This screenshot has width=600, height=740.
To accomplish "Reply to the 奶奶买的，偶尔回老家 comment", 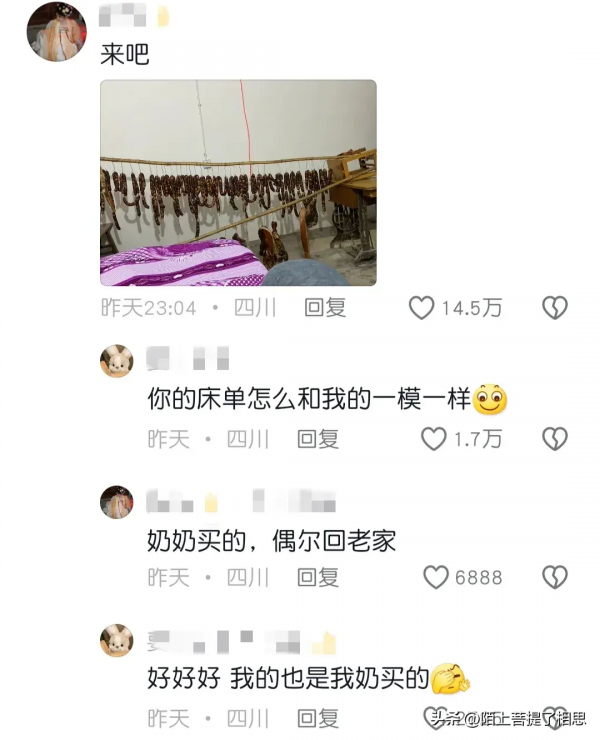I will (x=318, y=577).
